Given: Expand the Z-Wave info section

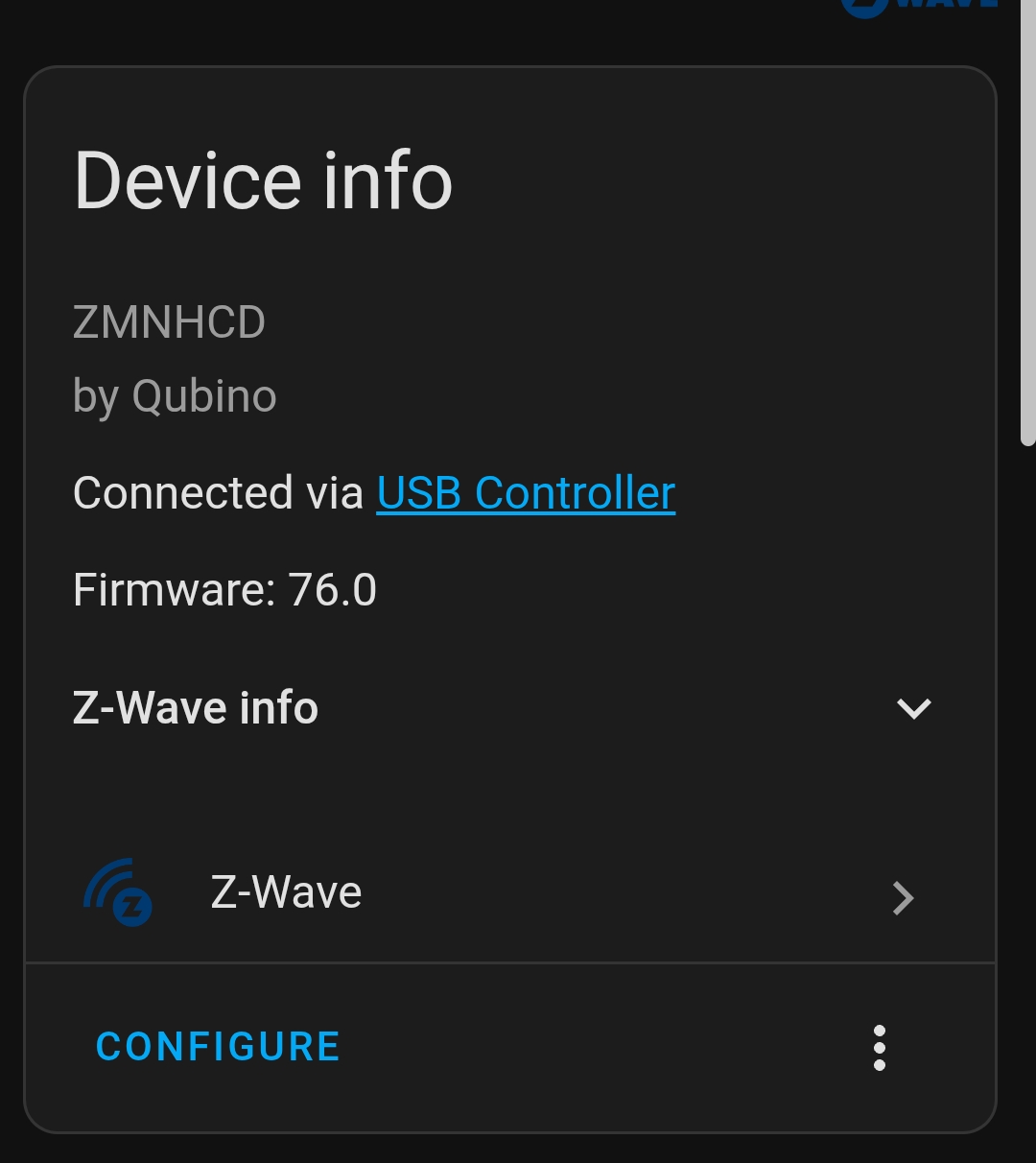Looking at the screenshot, I should coord(913,708).
